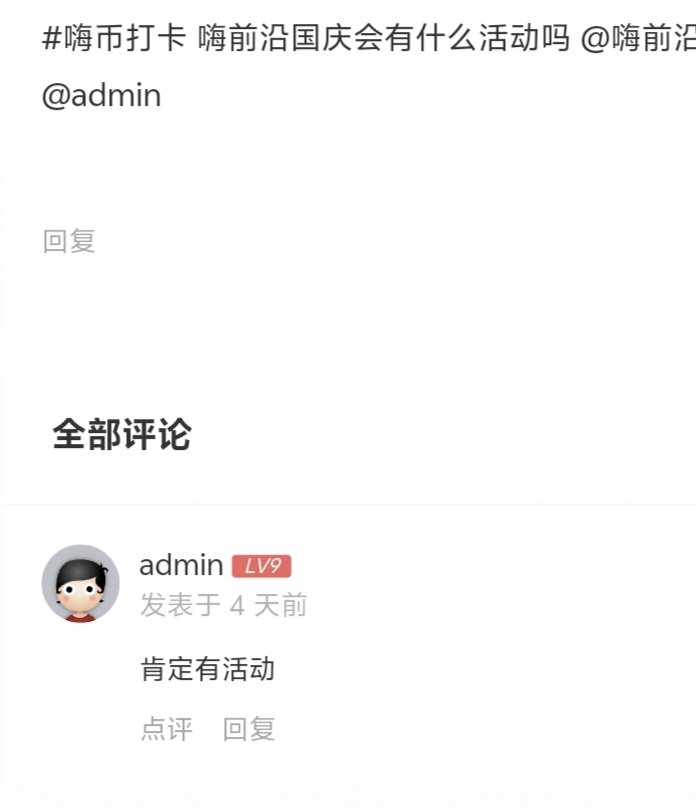This screenshot has height=812, width=696.
Task: Open admin's avatar in the comments
Action: [80, 584]
